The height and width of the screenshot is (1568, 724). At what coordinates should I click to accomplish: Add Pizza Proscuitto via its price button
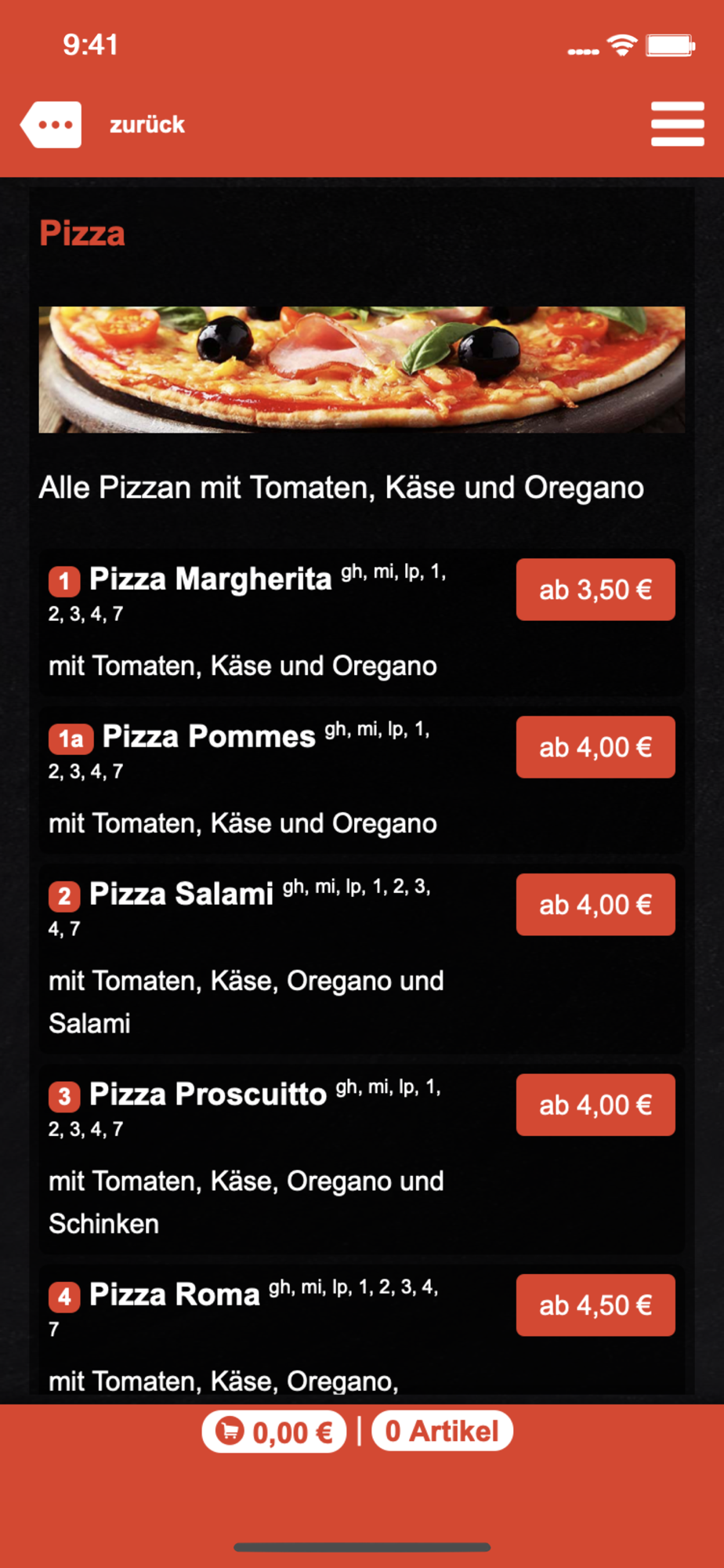(x=595, y=1105)
